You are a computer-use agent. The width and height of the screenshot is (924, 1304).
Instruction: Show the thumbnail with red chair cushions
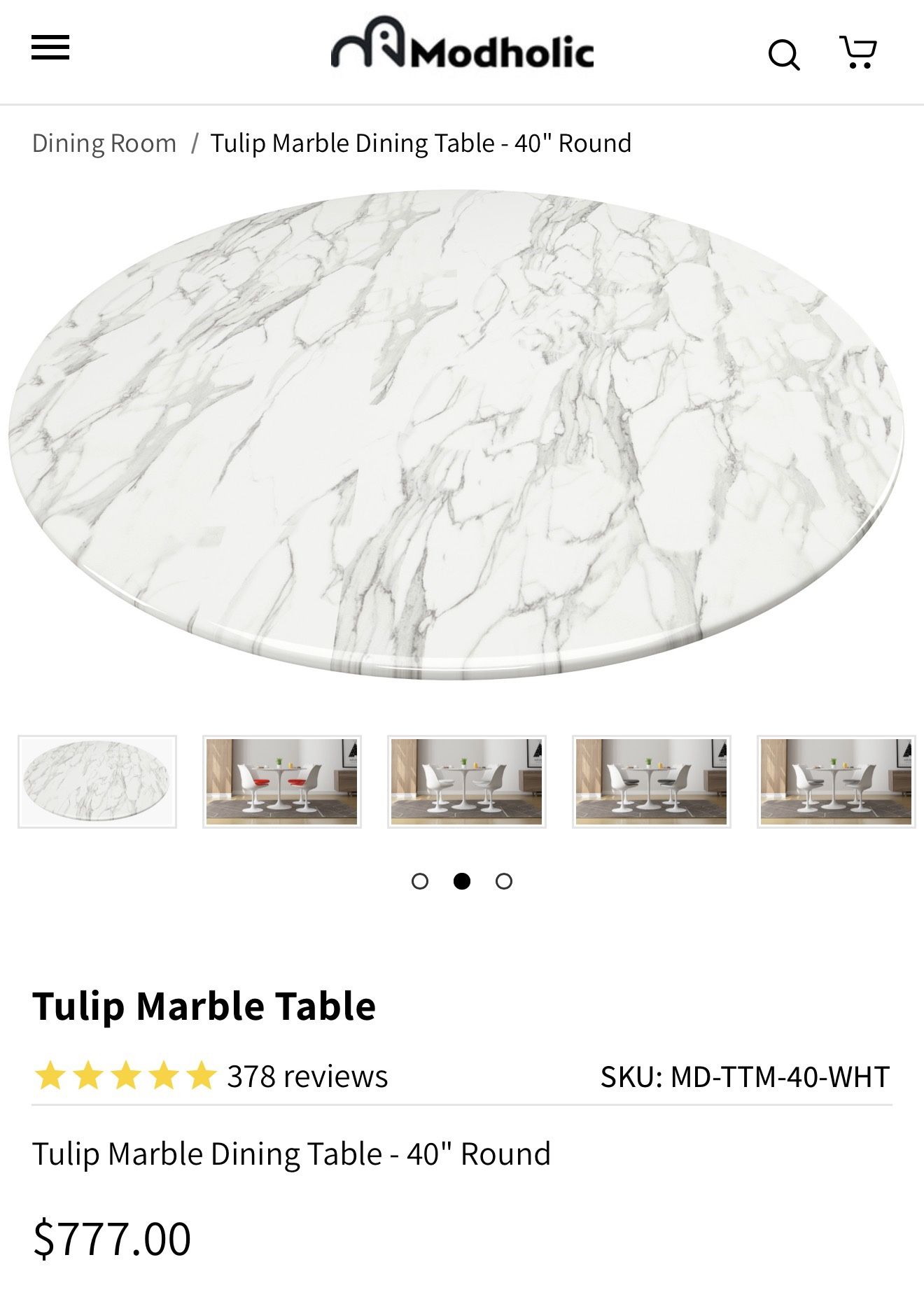click(281, 781)
